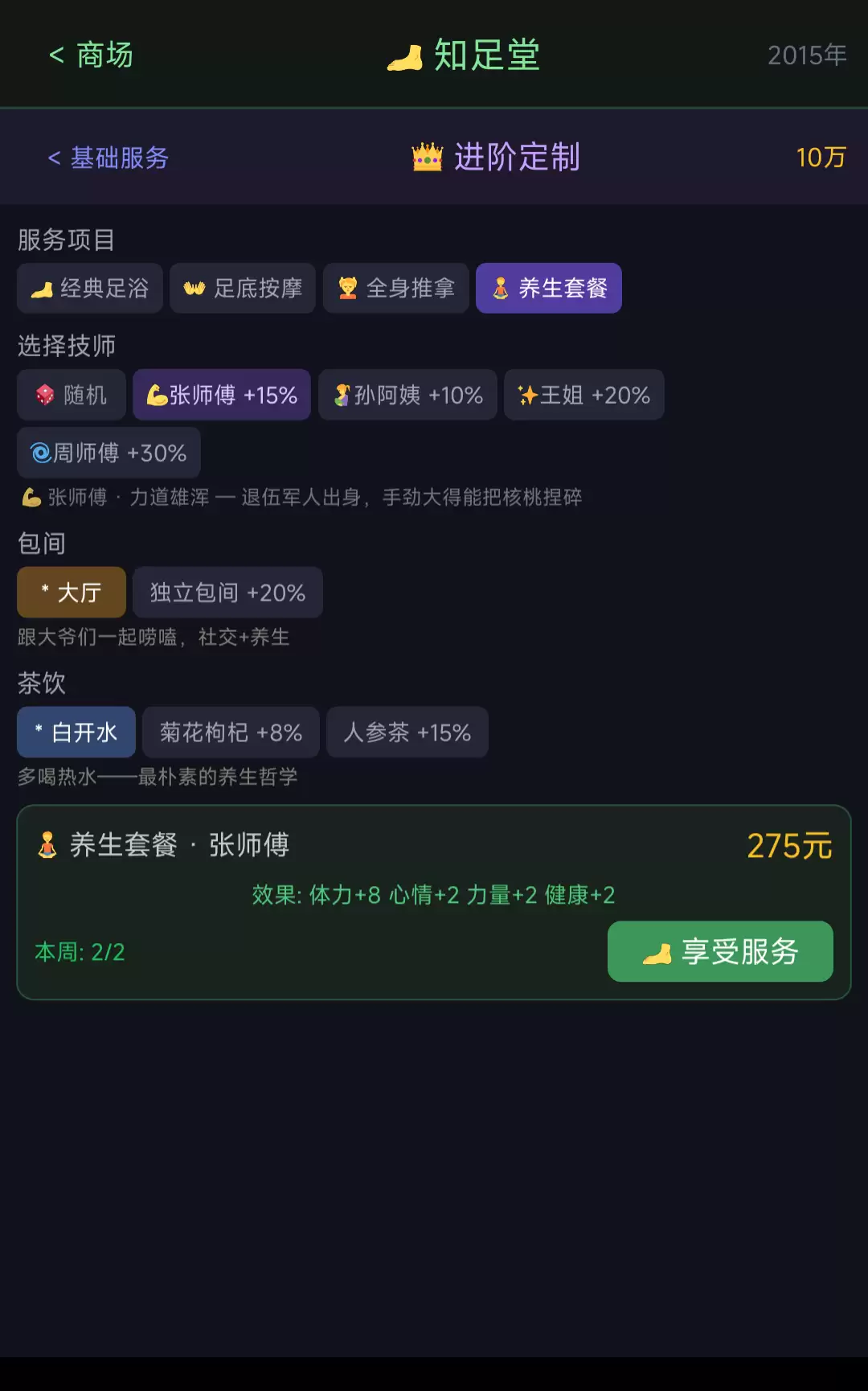Tap 享受服务 to confirm
This screenshot has width=868, height=1391.
[x=720, y=951]
